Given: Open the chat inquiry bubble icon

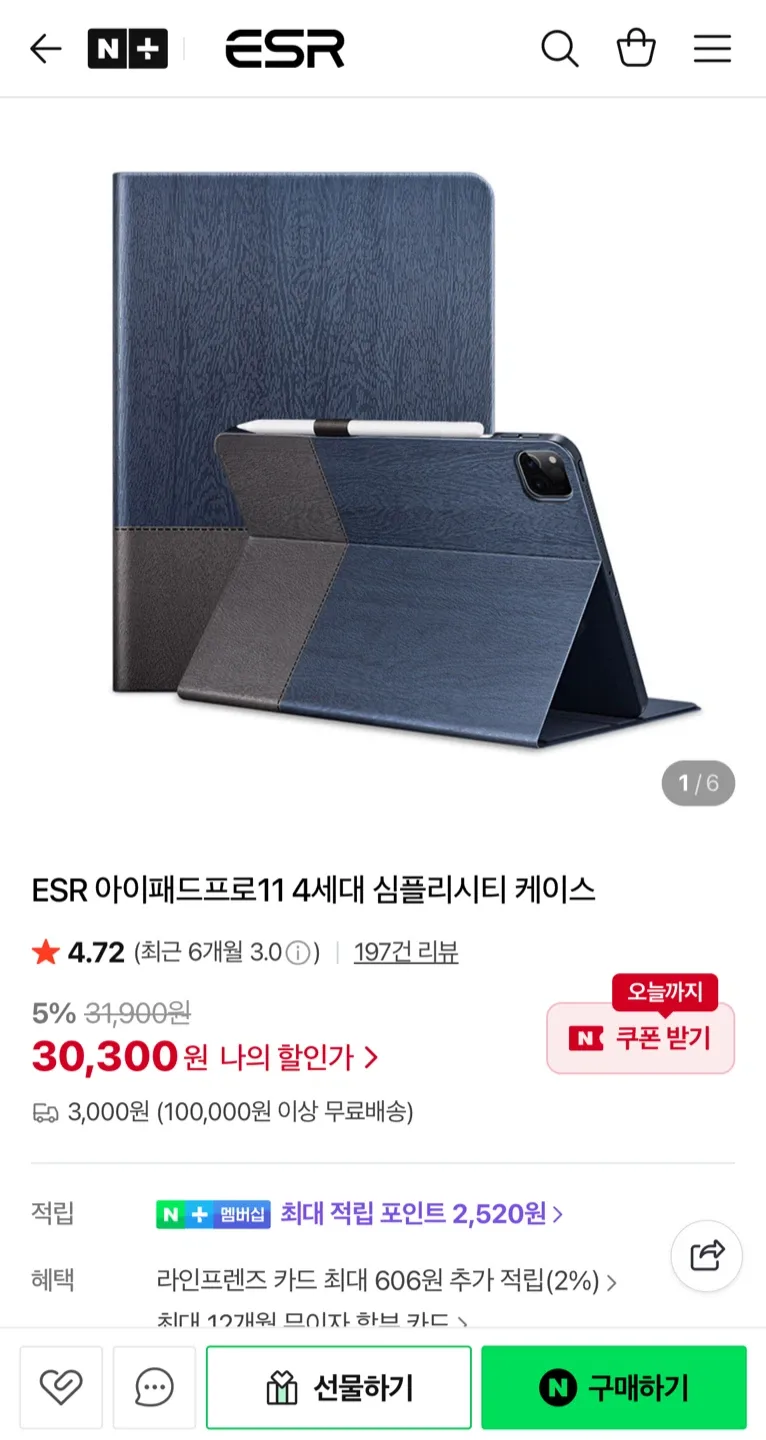Looking at the screenshot, I should tap(154, 1387).
